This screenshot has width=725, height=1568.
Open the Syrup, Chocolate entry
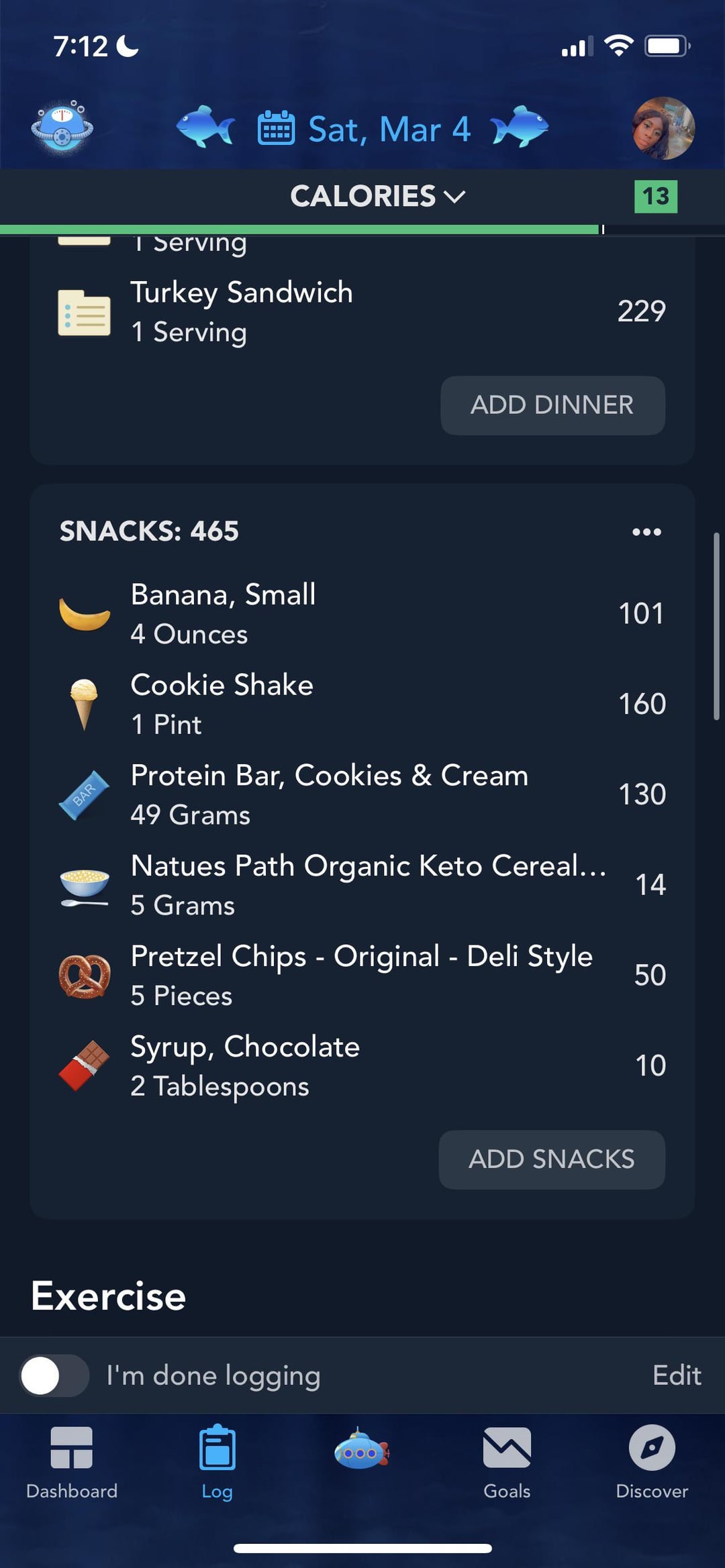click(x=362, y=1066)
